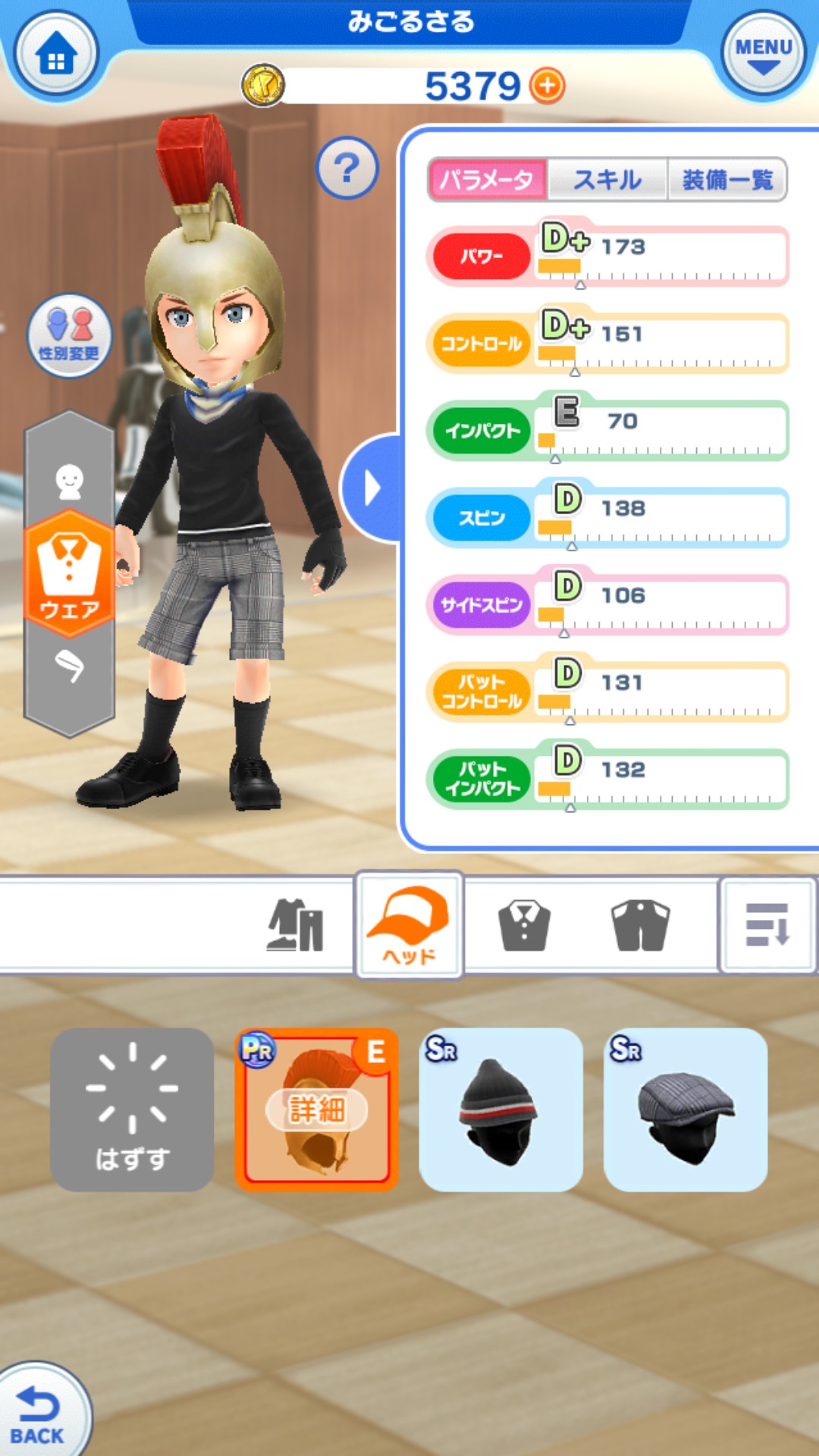Image resolution: width=819 pixels, height=1456 pixels.
Task: View 詳細 of the equipped gladiator helmet
Action: 316,1109
